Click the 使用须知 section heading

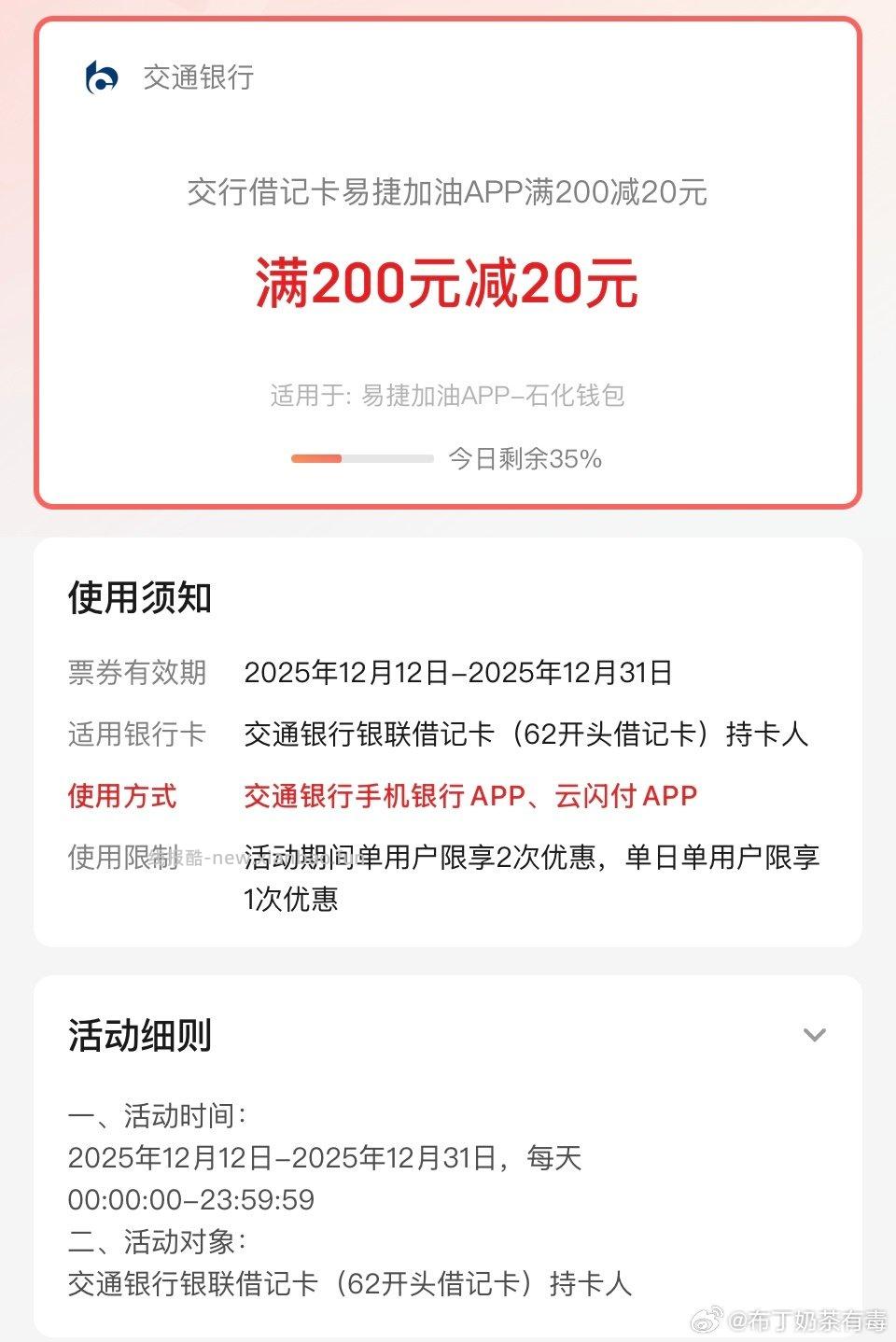point(140,597)
